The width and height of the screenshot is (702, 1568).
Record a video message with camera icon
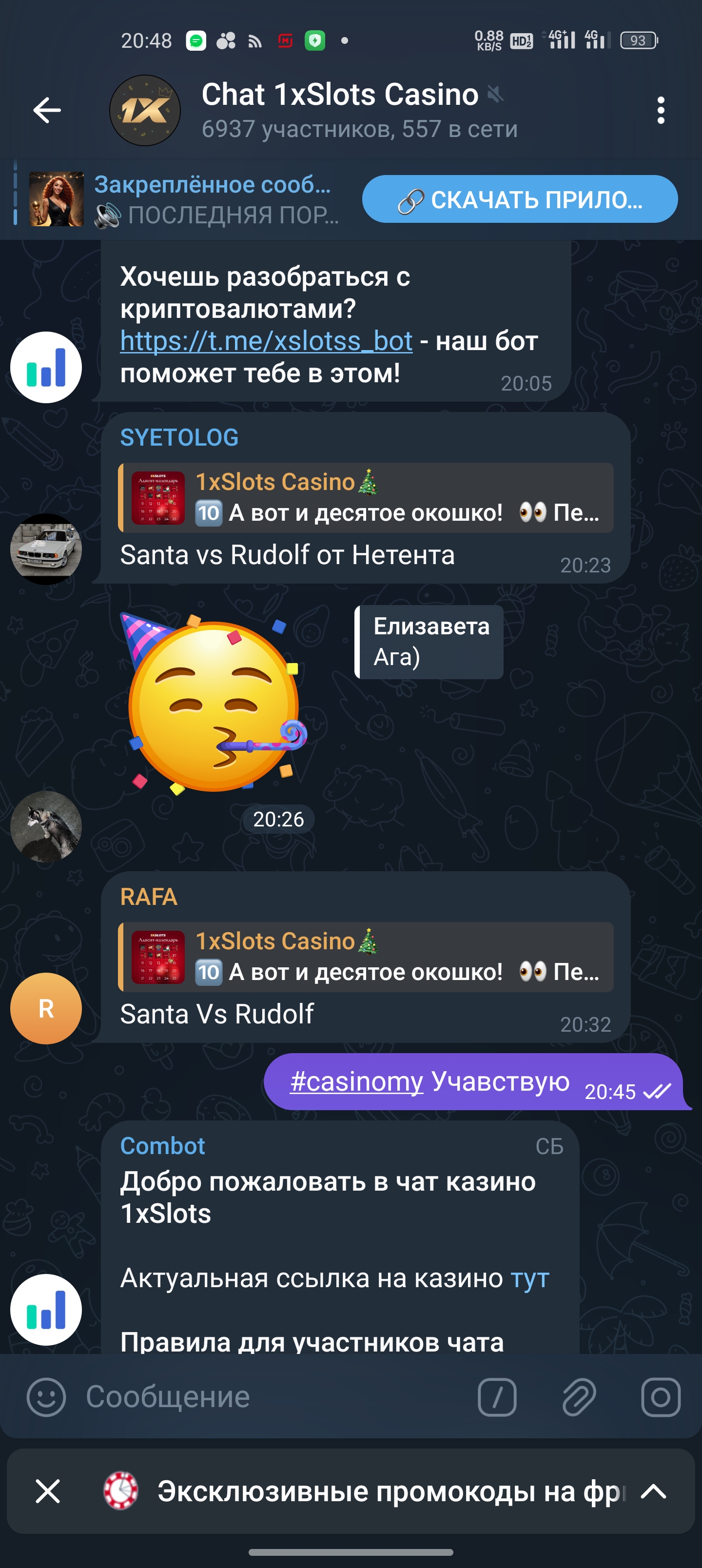(x=661, y=1397)
